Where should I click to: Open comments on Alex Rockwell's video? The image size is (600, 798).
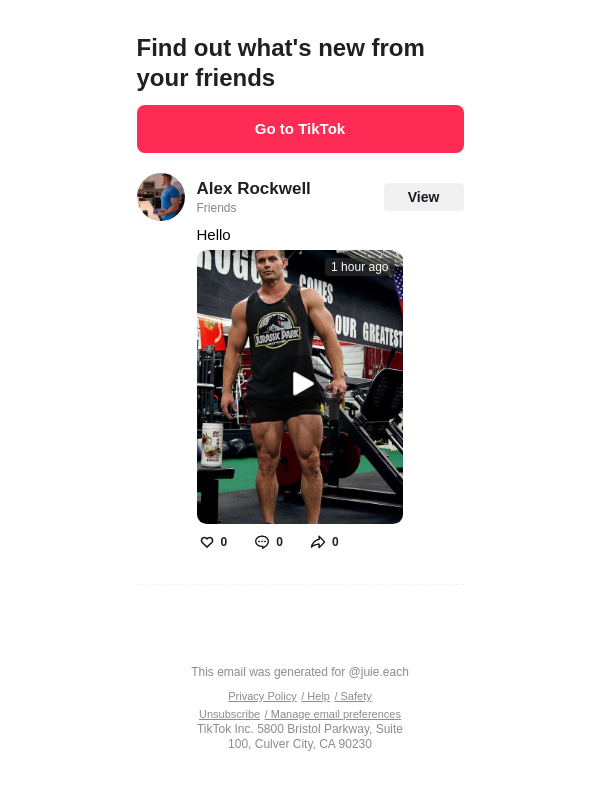[262, 542]
